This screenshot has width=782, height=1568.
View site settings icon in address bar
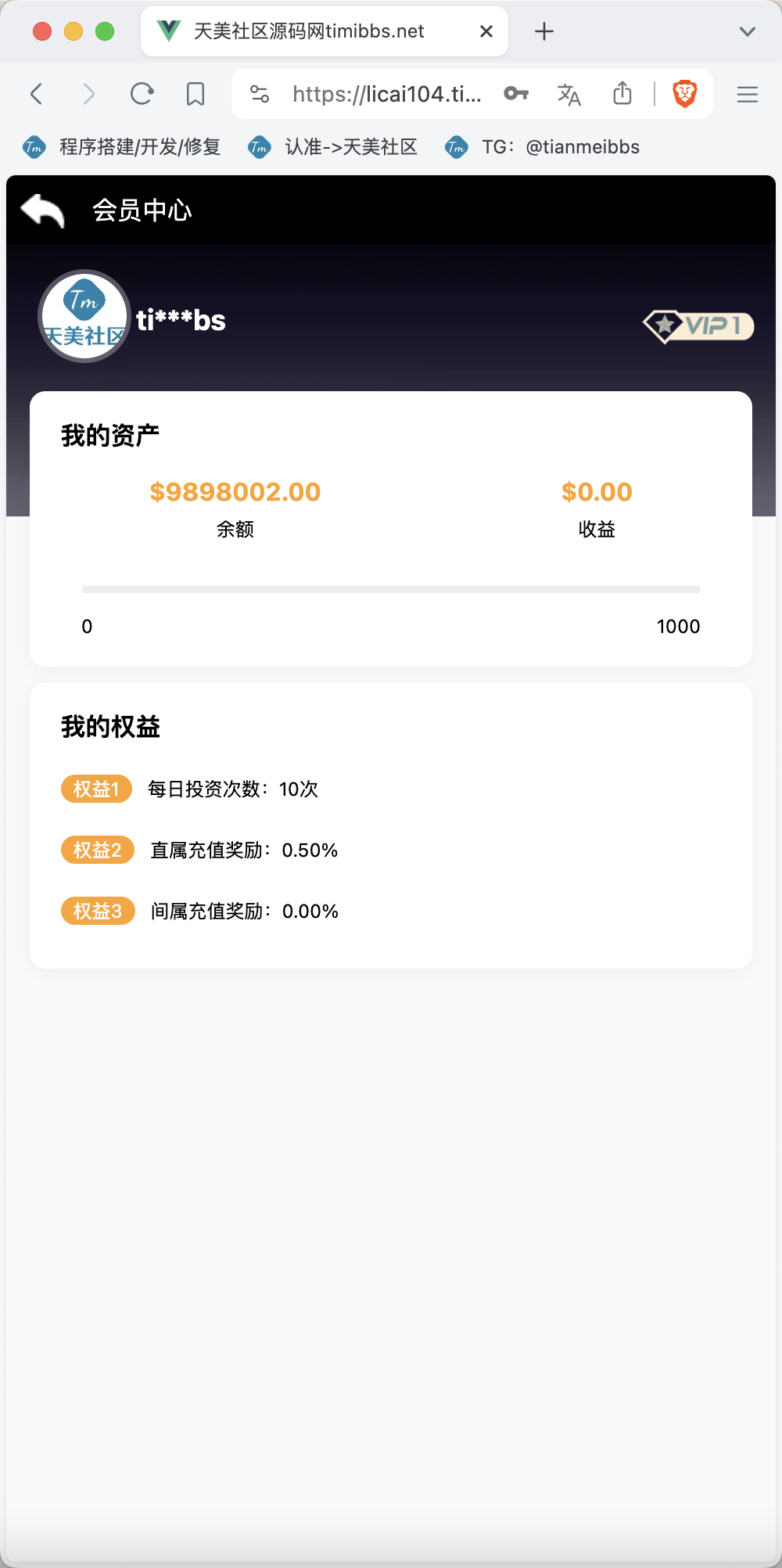[x=260, y=94]
